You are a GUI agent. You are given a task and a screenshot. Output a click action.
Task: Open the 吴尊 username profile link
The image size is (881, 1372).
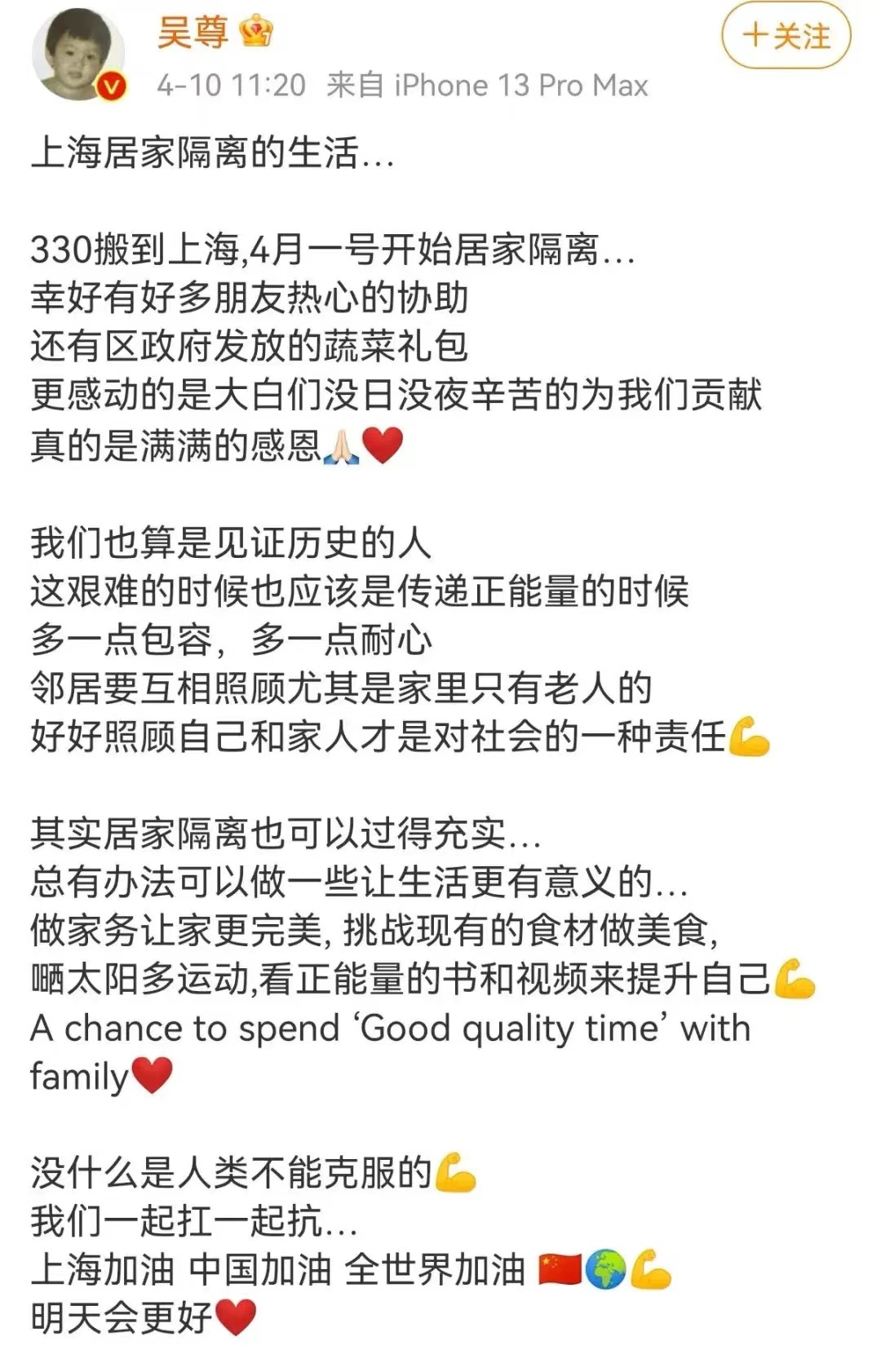(192, 33)
